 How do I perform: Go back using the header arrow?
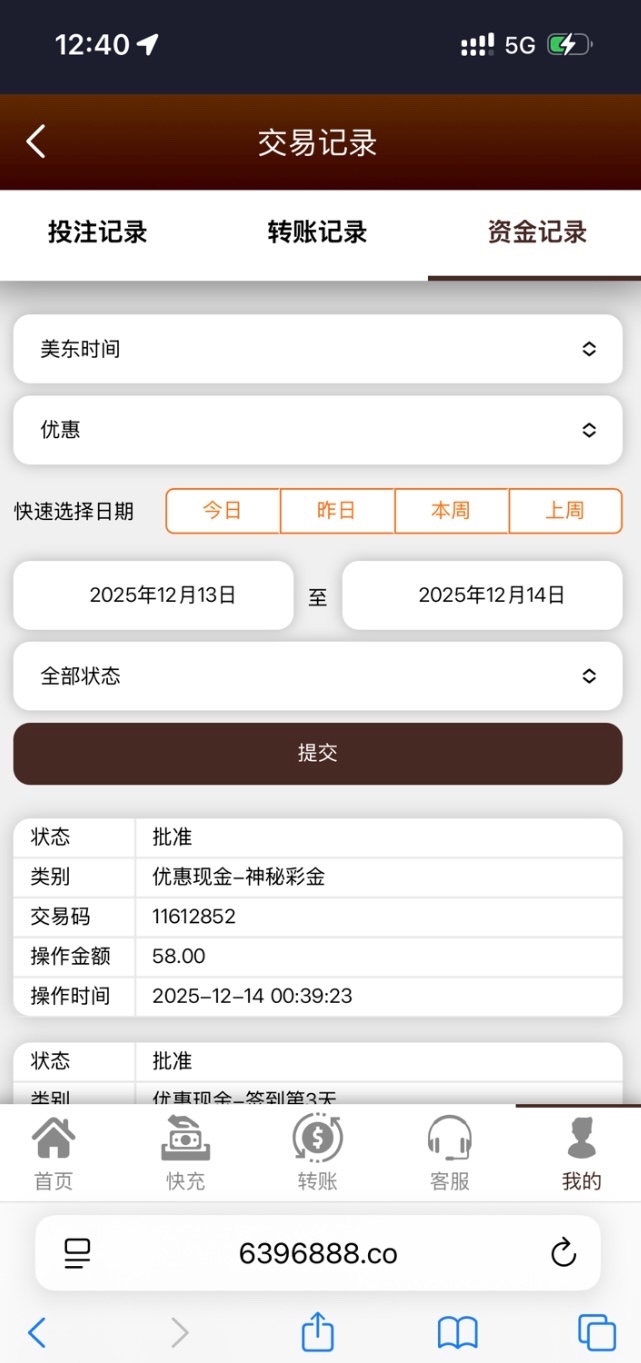click(x=36, y=142)
